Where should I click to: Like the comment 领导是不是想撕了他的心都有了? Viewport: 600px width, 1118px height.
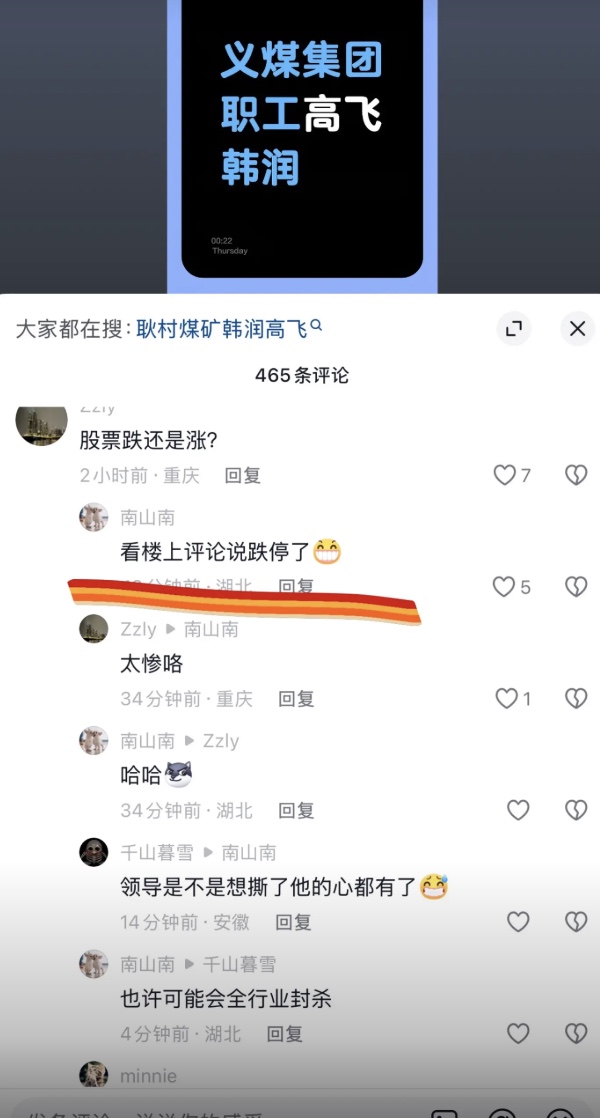[x=517, y=922]
